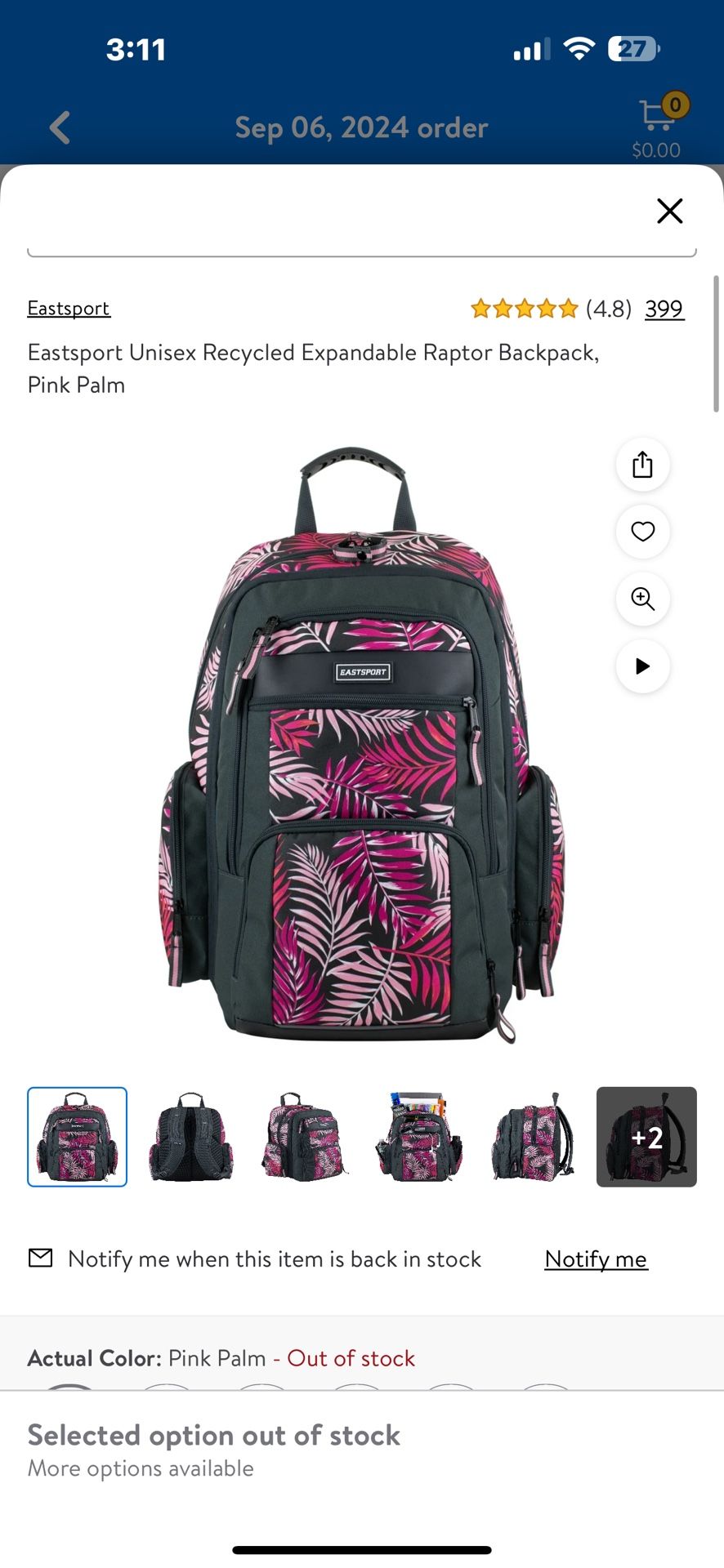
Task: Click the envelope notification icon
Action: pyautogui.click(x=41, y=1258)
